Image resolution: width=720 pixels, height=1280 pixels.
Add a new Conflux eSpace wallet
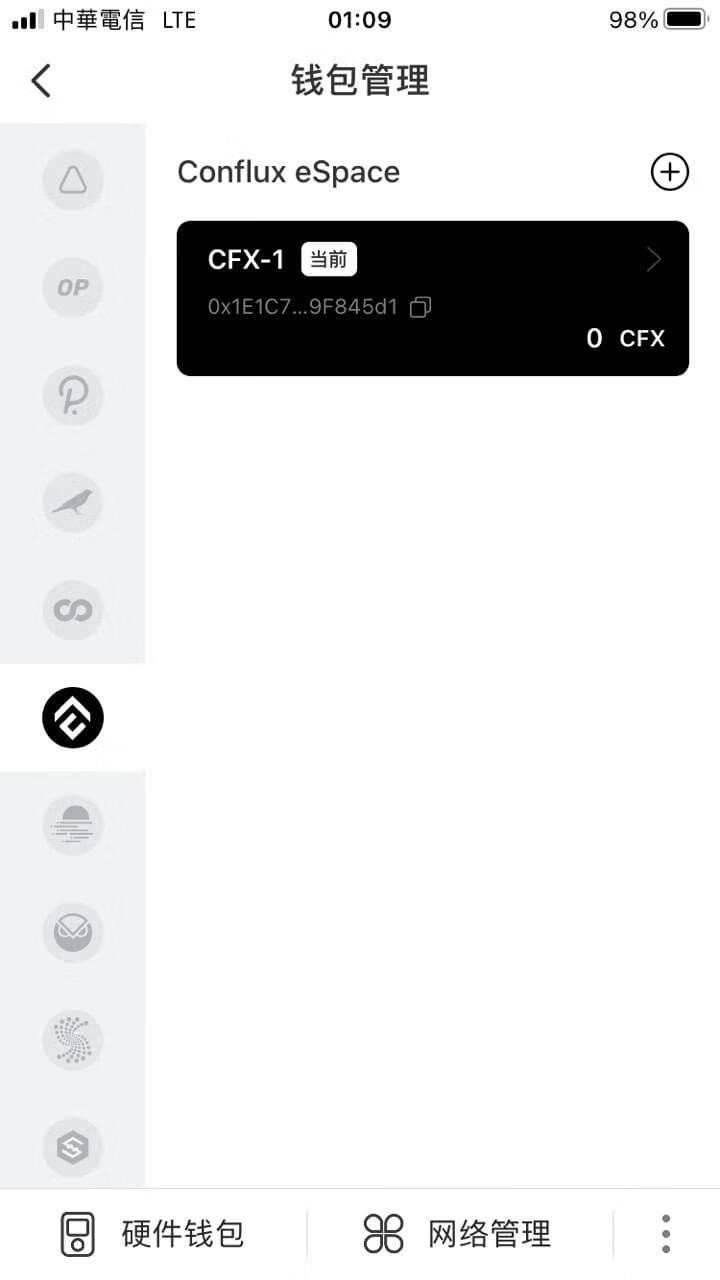click(669, 172)
